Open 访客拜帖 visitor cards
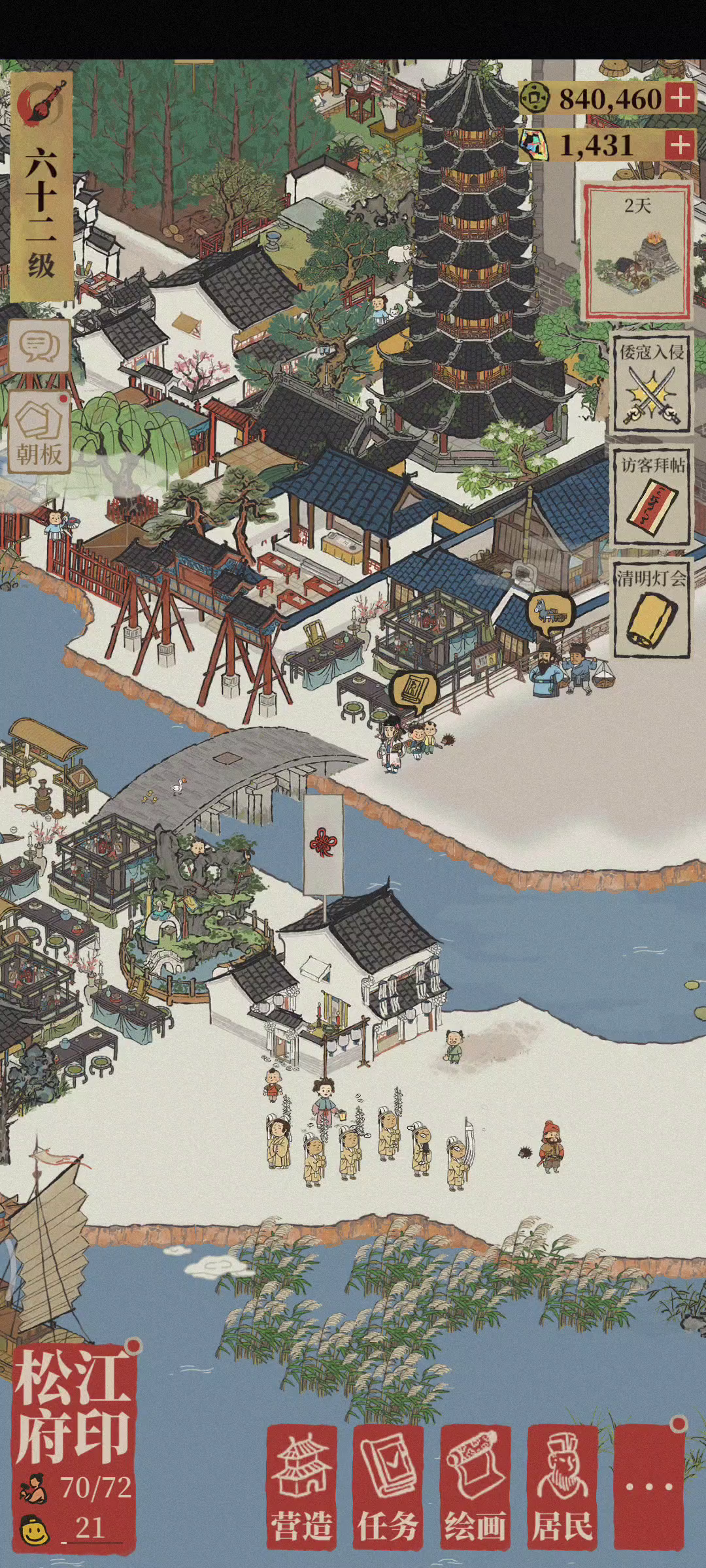 tap(651, 497)
